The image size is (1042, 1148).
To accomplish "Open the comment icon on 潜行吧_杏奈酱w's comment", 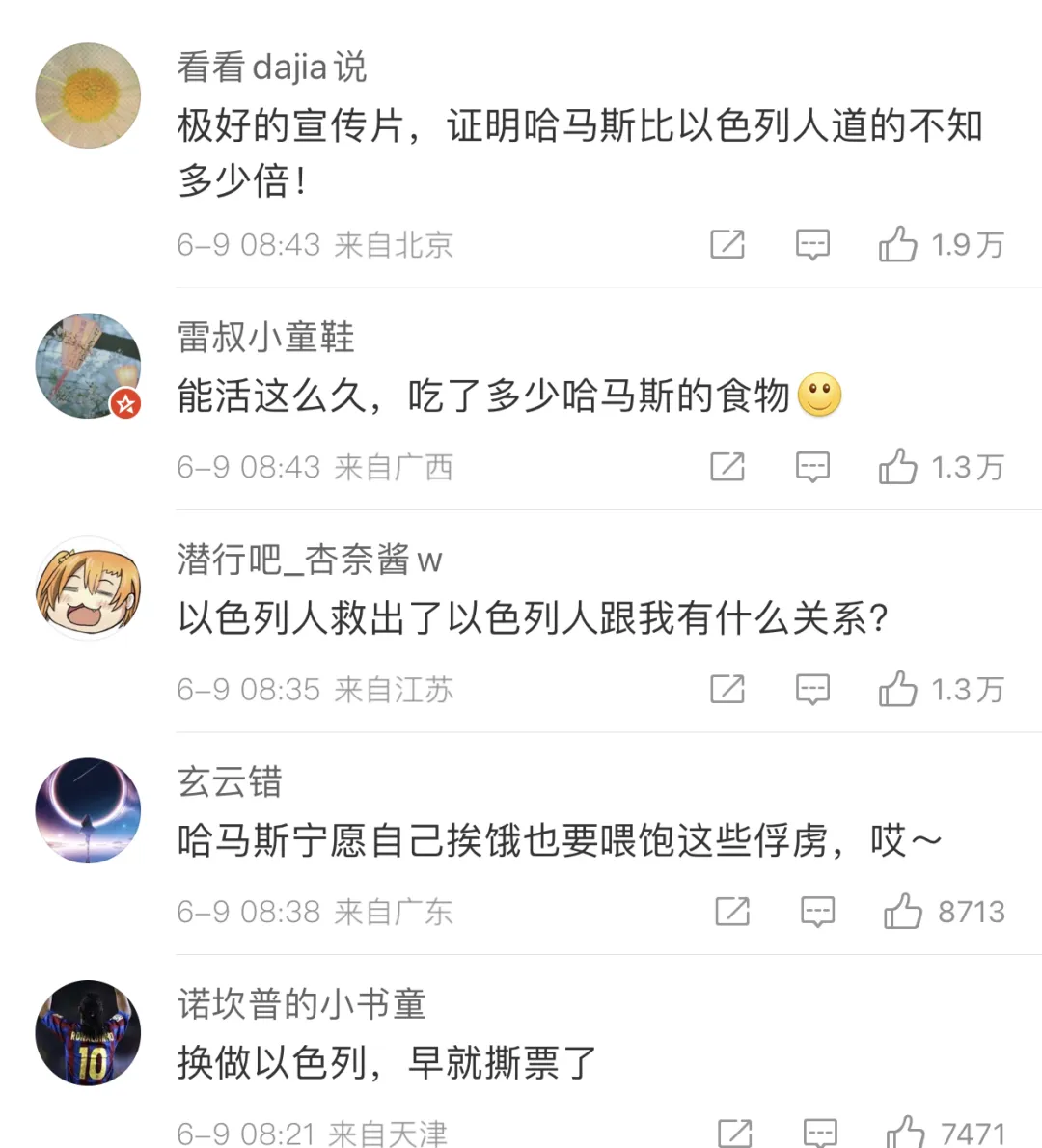I will (x=814, y=689).
